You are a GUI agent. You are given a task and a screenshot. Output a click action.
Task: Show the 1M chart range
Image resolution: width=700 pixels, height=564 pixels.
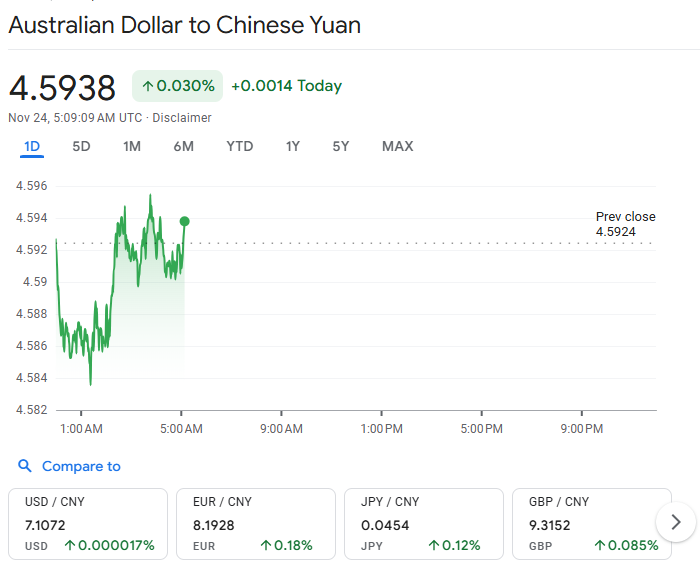pyautogui.click(x=132, y=147)
